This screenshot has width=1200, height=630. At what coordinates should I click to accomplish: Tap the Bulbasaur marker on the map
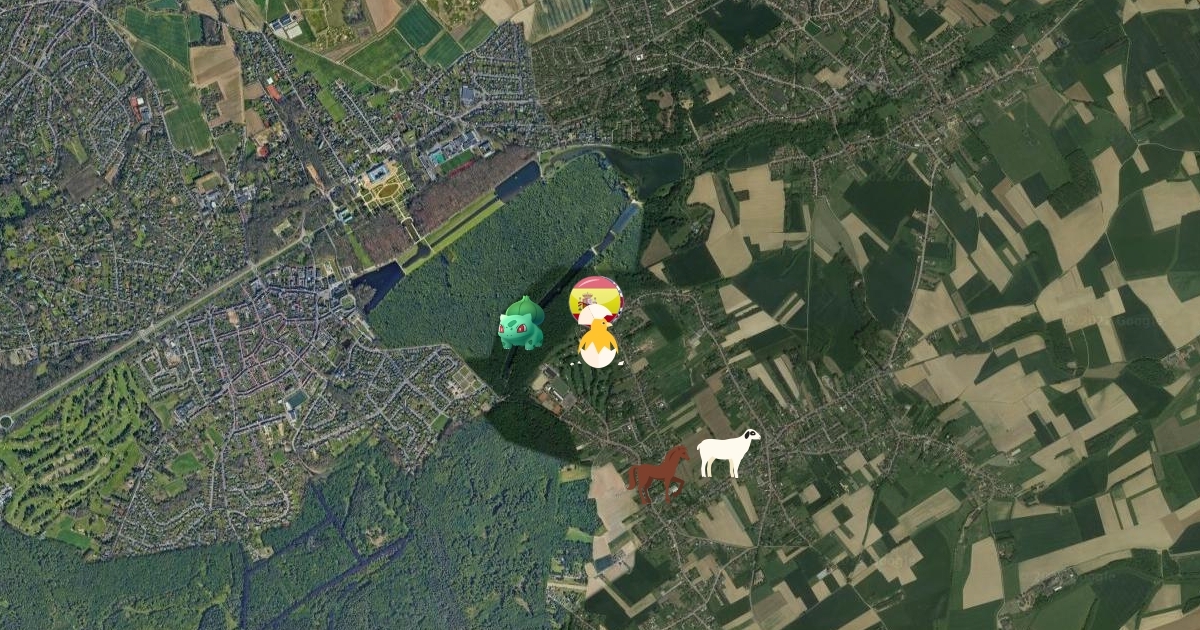(x=521, y=323)
